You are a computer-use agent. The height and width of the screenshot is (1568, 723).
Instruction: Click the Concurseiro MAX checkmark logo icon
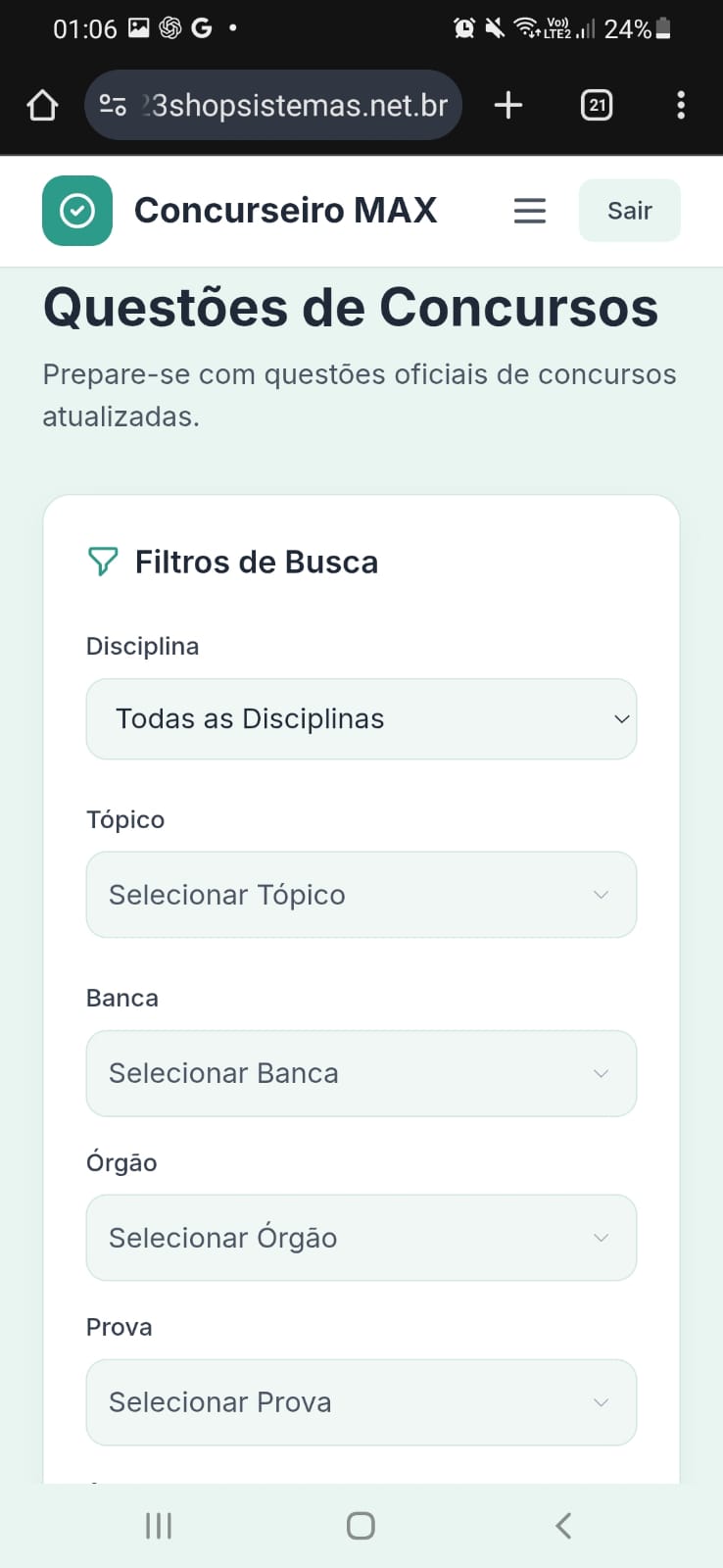pos(76,210)
